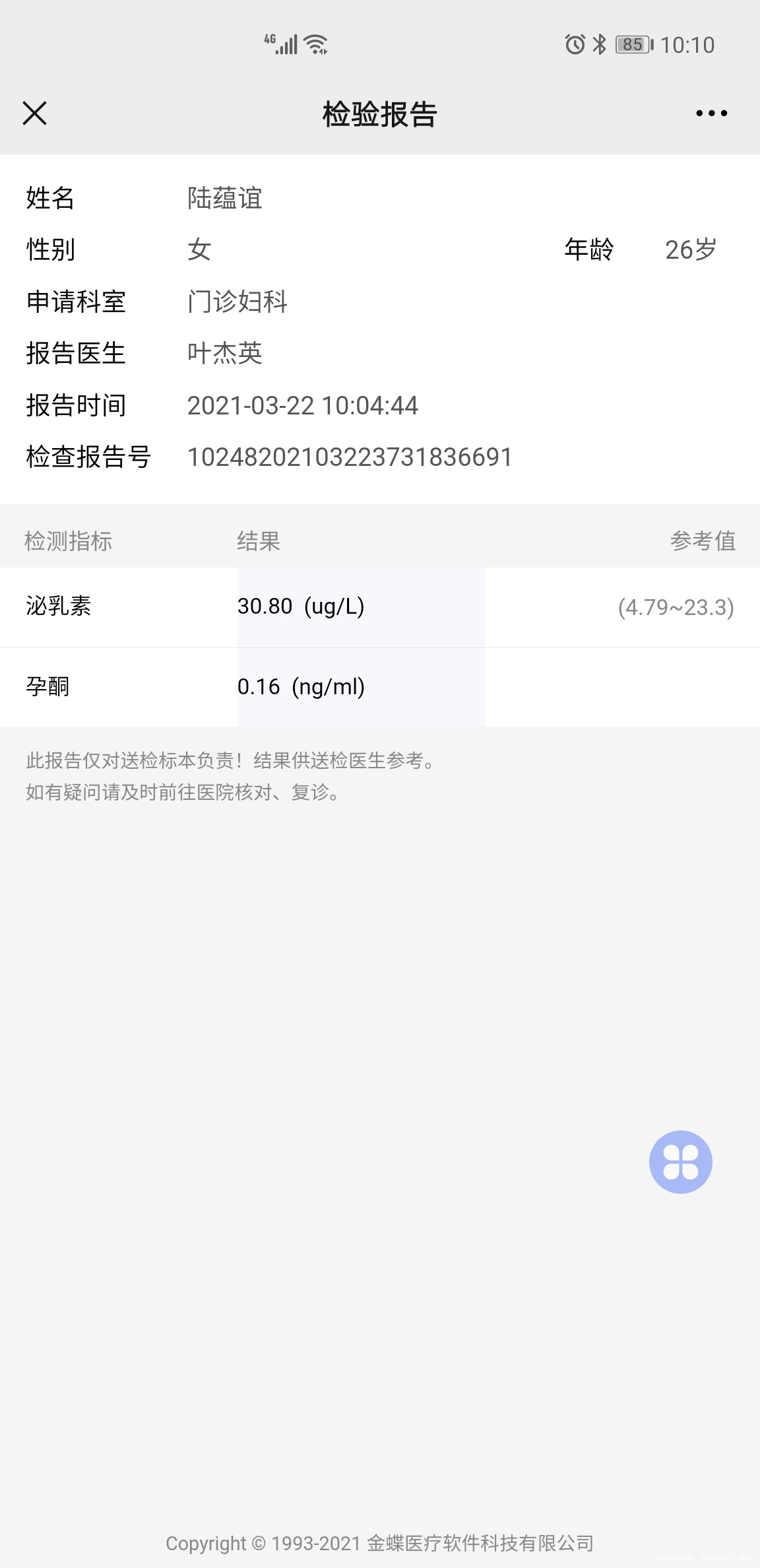Tap the Wi-Fi status icon
The width and height of the screenshot is (760, 1568).
pos(315,44)
